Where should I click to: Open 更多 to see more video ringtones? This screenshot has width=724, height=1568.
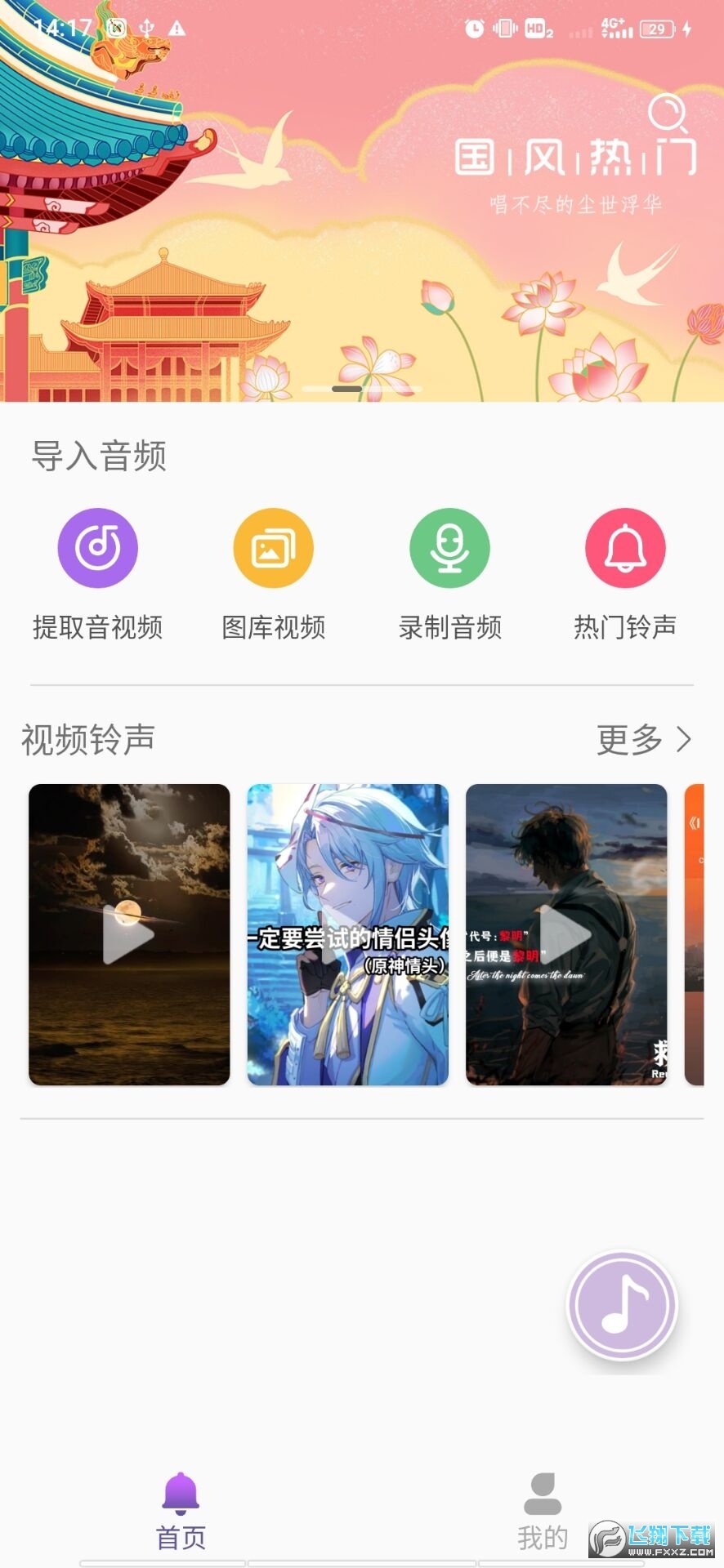pyautogui.click(x=629, y=741)
